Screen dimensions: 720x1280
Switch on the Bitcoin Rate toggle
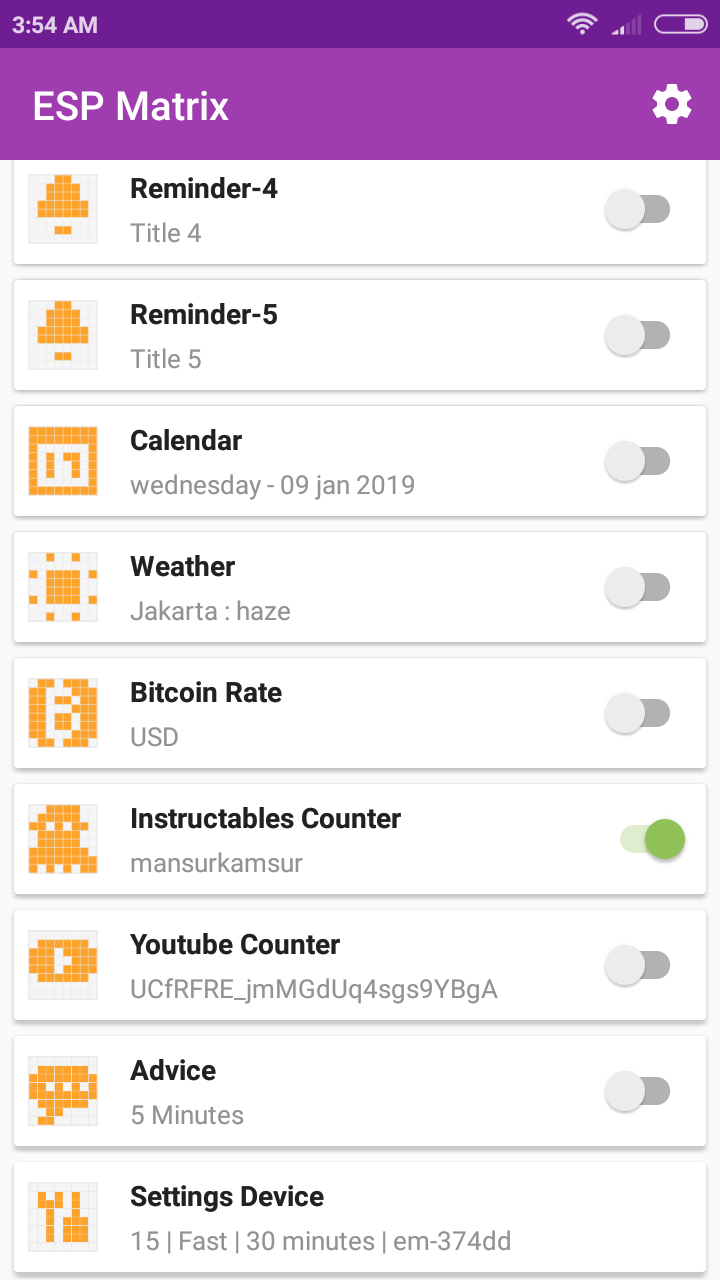(638, 714)
